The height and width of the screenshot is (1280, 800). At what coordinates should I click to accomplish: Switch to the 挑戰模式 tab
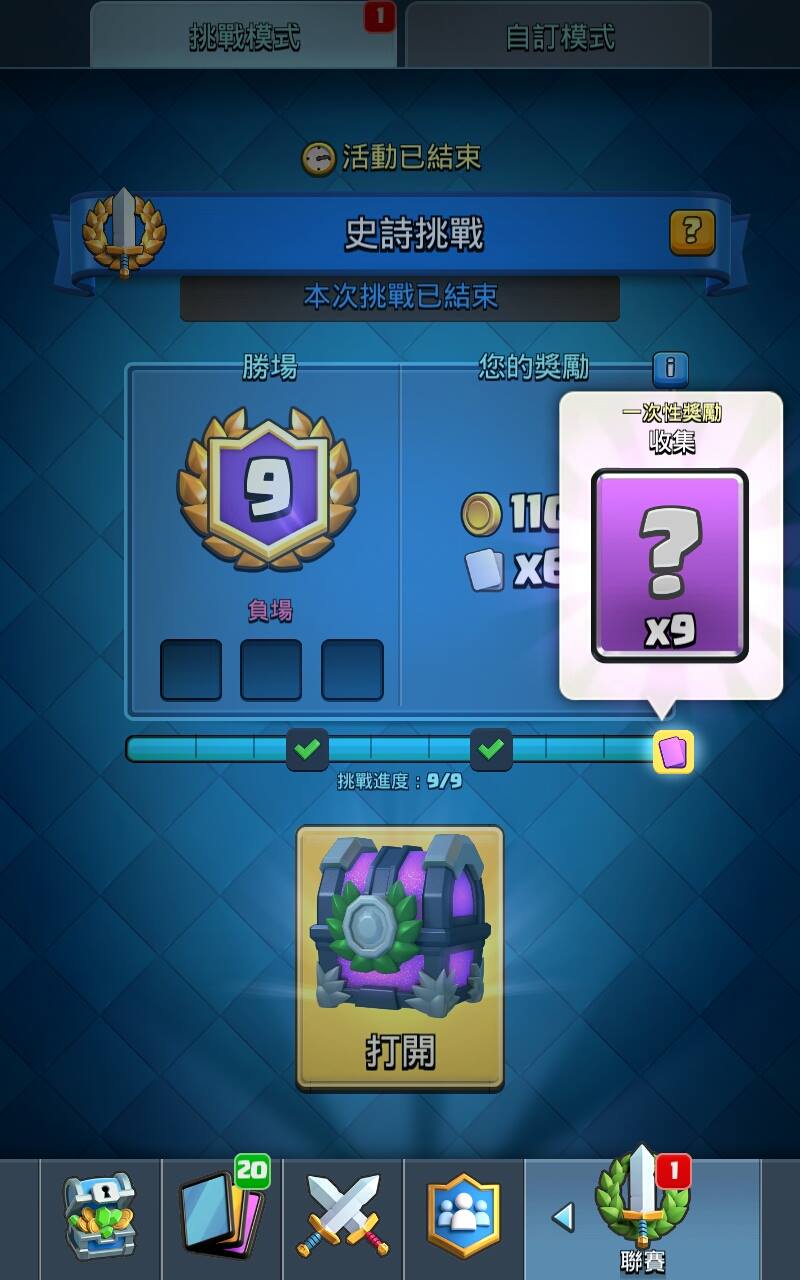point(244,38)
